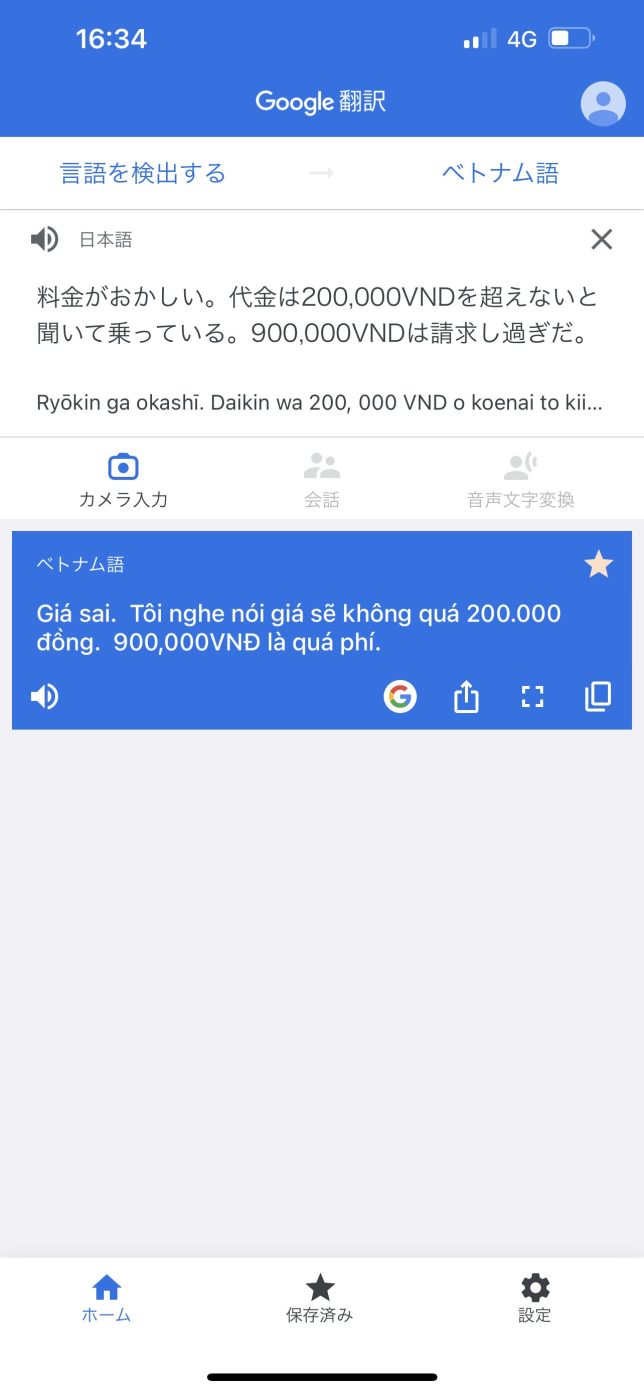The width and height of the screenshot is (644, 1393).
Task: Switch to the 保存済み tab
Action: tap(320, 1298)
